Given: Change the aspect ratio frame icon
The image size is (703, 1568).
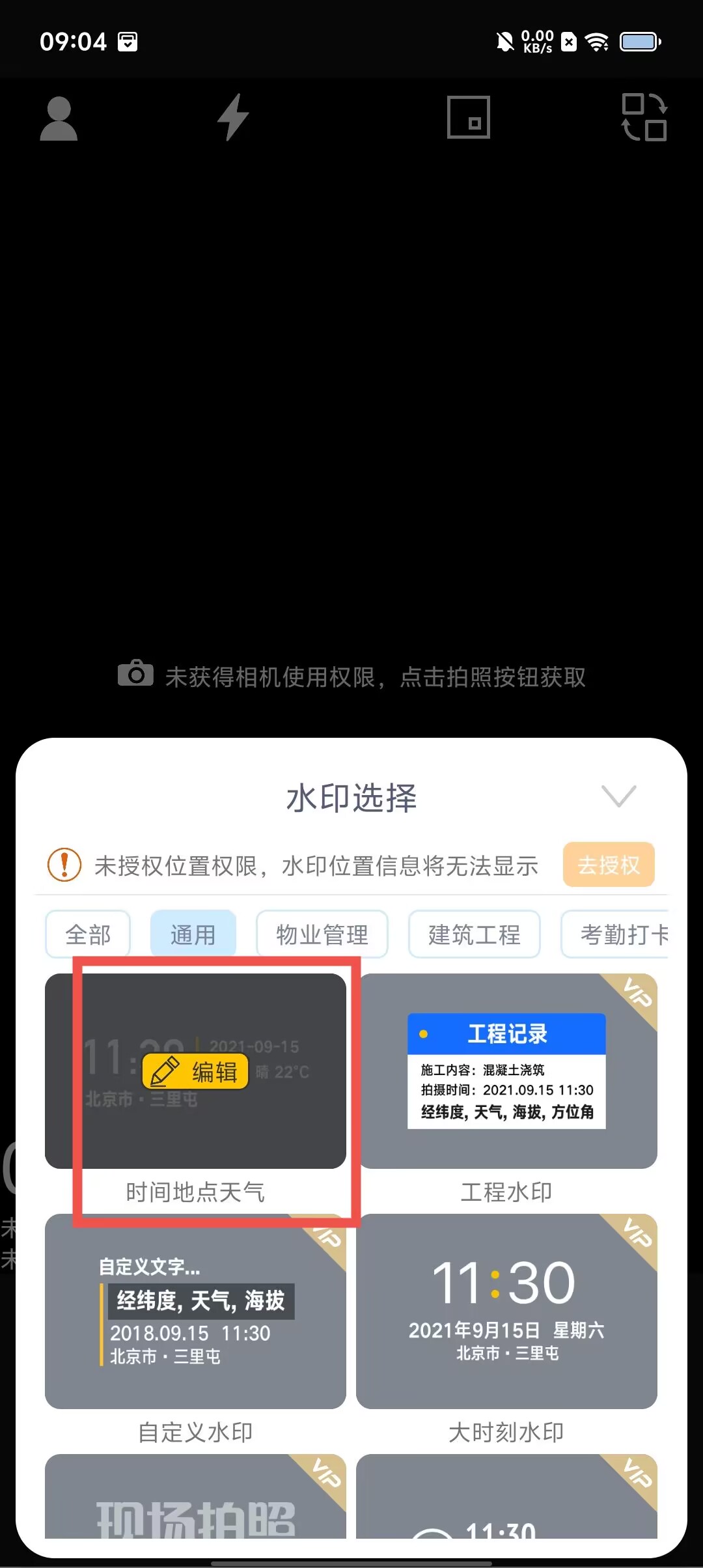Looking at the screenshot, I should [x=468, y=117].
